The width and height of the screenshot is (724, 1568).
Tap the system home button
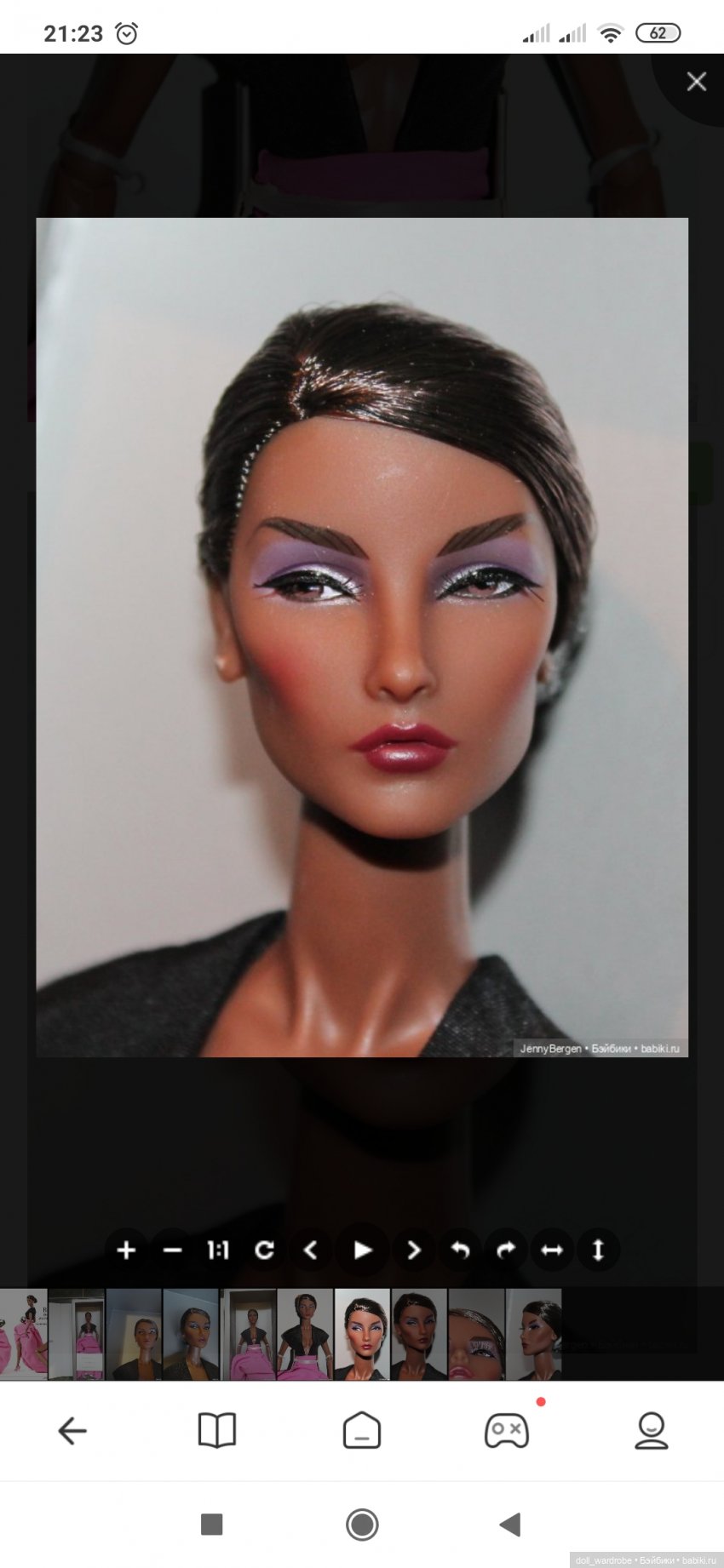362,1525
